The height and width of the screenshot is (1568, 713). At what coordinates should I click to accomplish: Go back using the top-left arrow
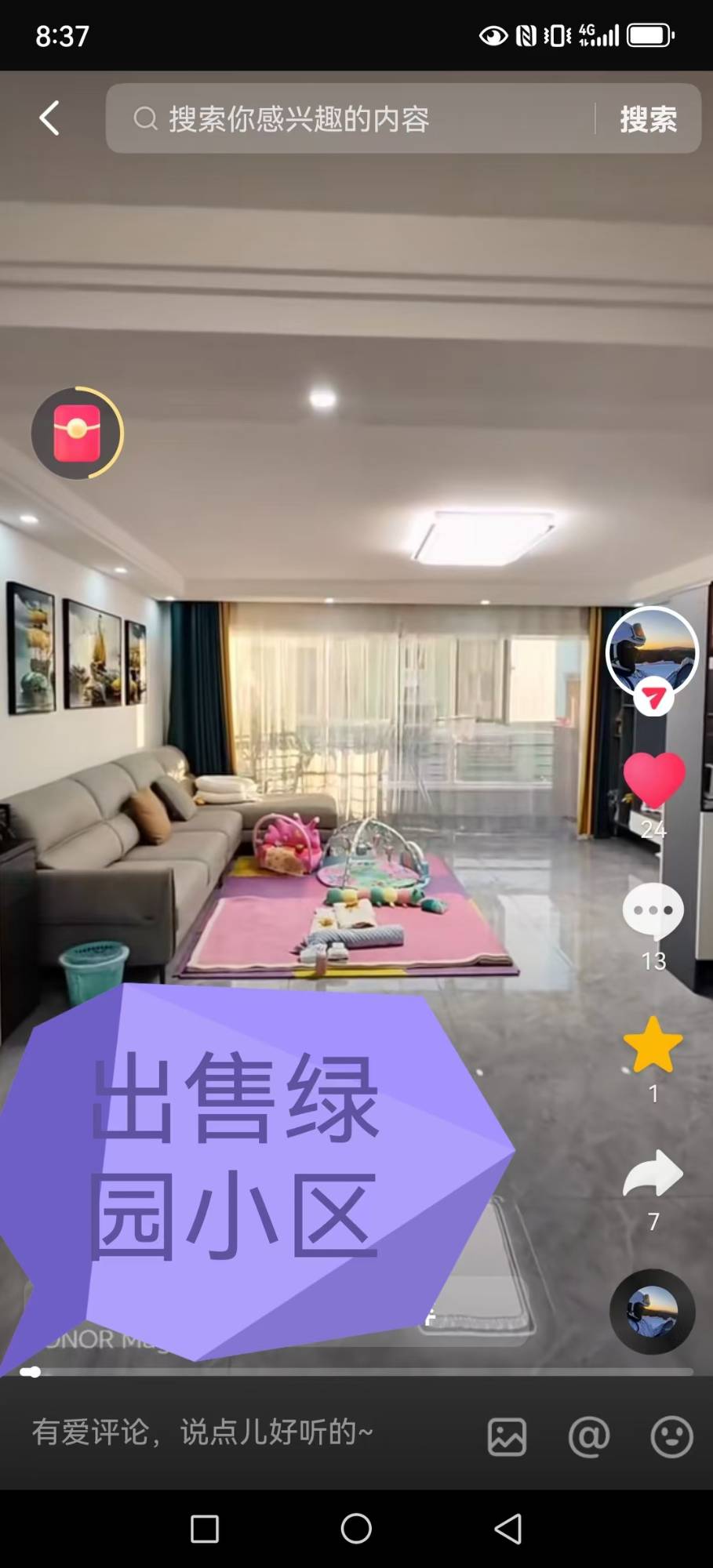tap(49, 118)
